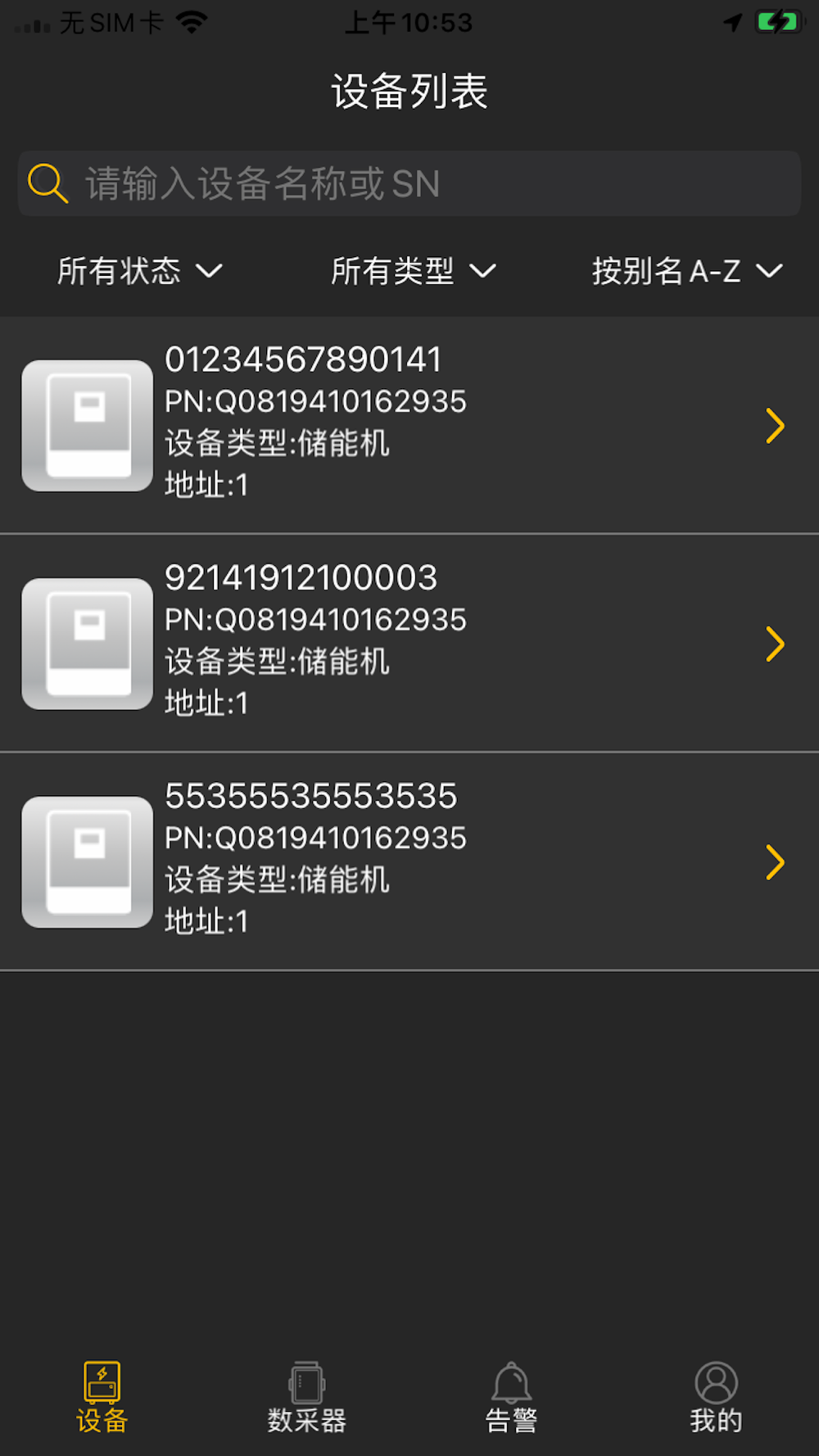This screenshot has height=1456, width=819.
Task: Go to the 告警 alerts tab
Action: 512,1397
